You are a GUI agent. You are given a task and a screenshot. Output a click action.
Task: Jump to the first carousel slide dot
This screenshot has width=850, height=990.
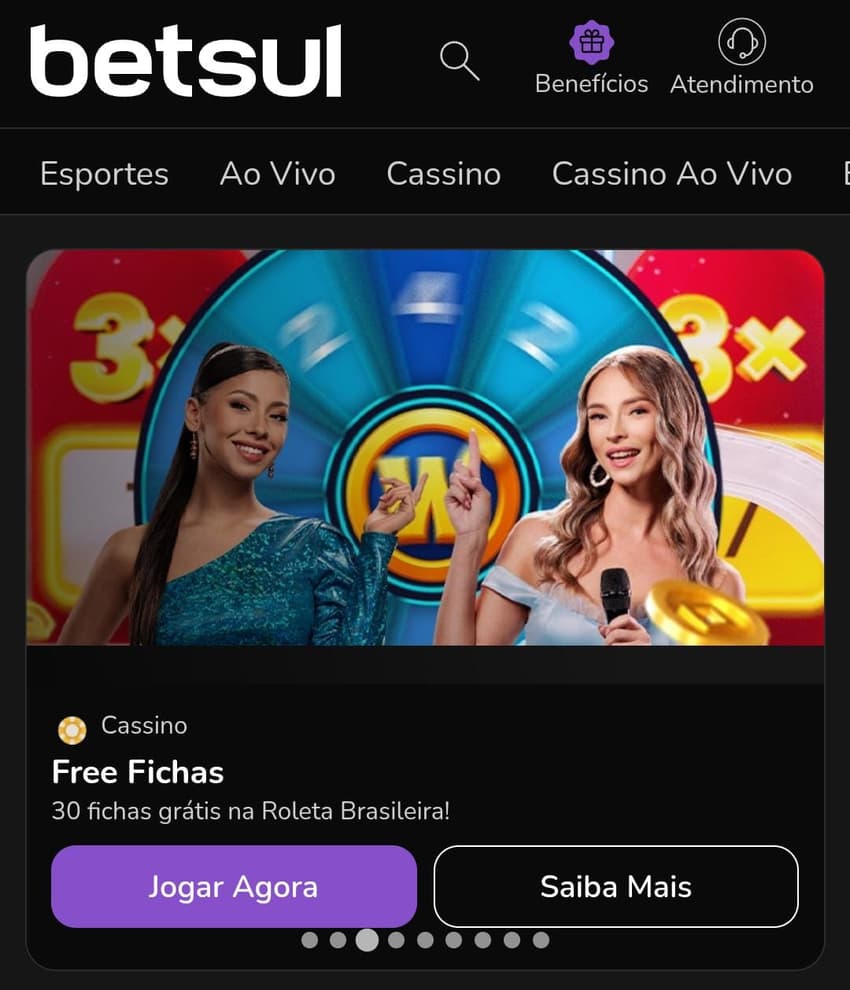[311, 940]
